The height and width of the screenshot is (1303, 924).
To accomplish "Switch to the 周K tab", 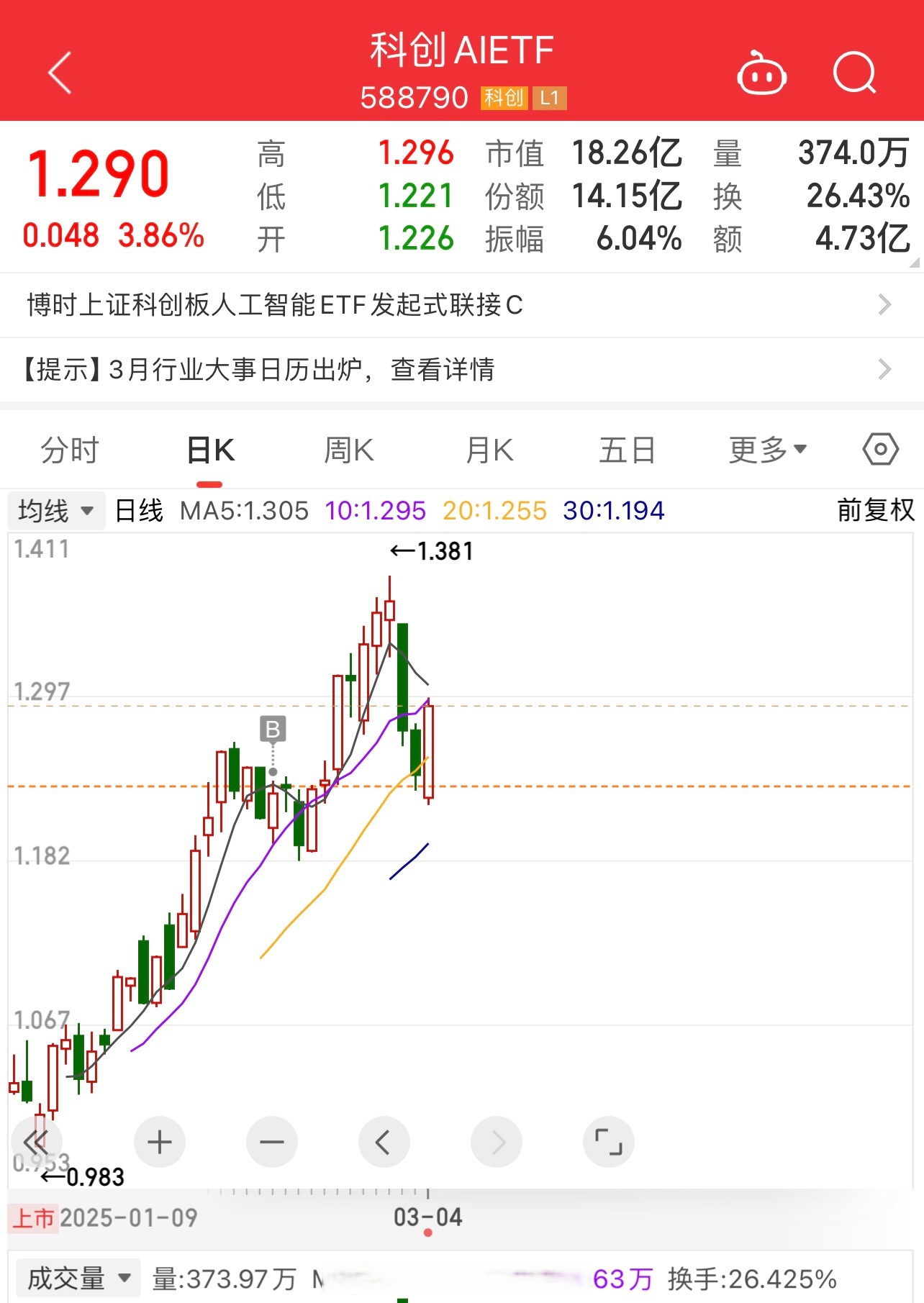I will [348, 449].
